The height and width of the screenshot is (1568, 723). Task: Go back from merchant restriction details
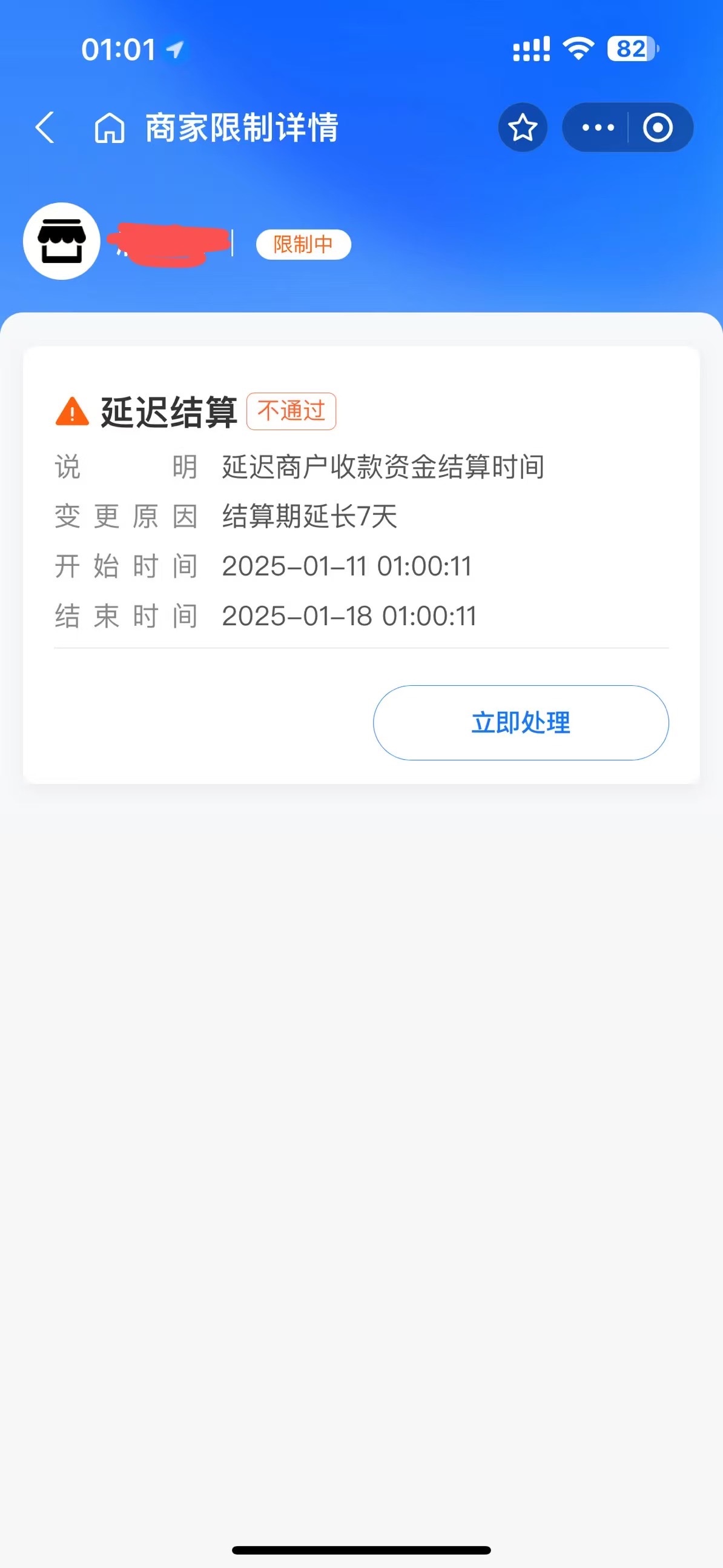[45, 128]
